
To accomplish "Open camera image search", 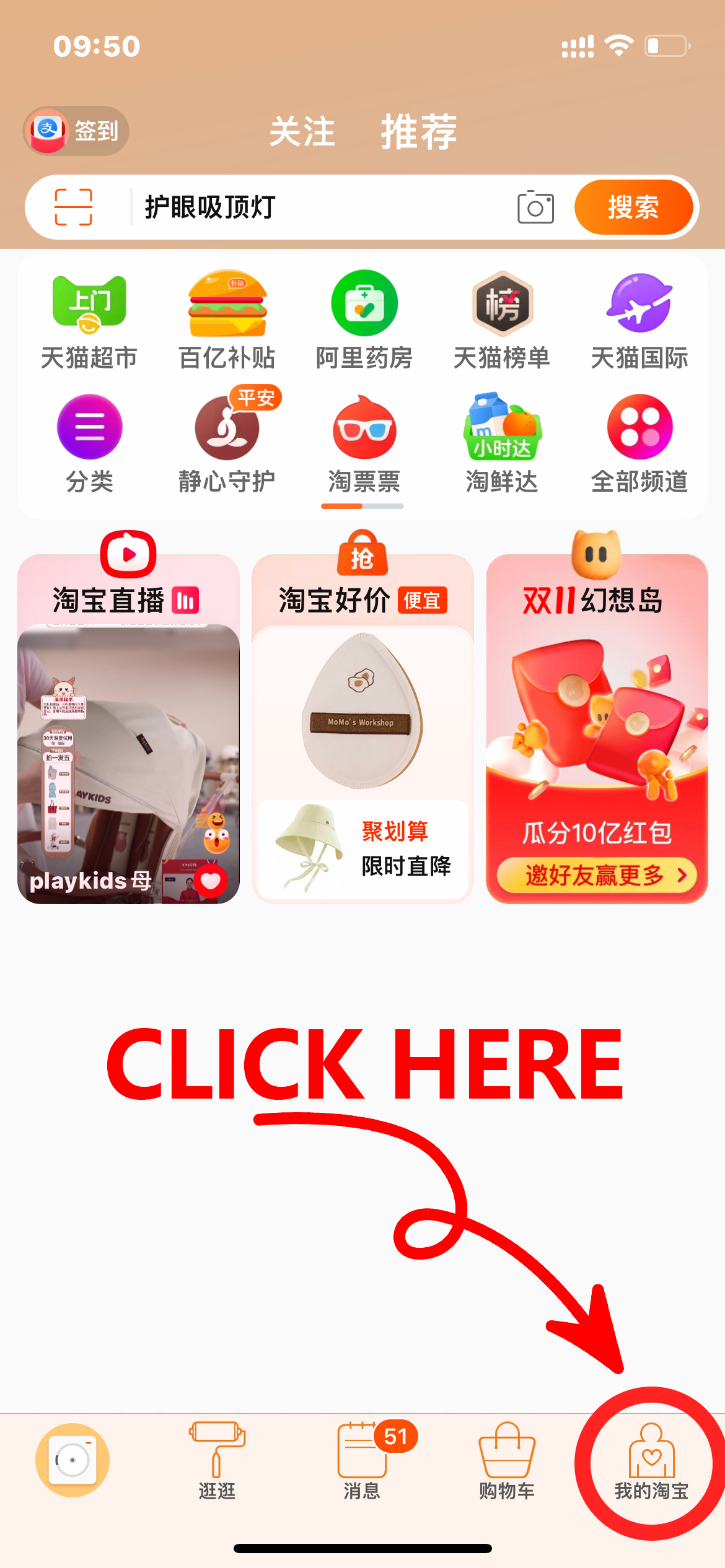I will 535,207.
